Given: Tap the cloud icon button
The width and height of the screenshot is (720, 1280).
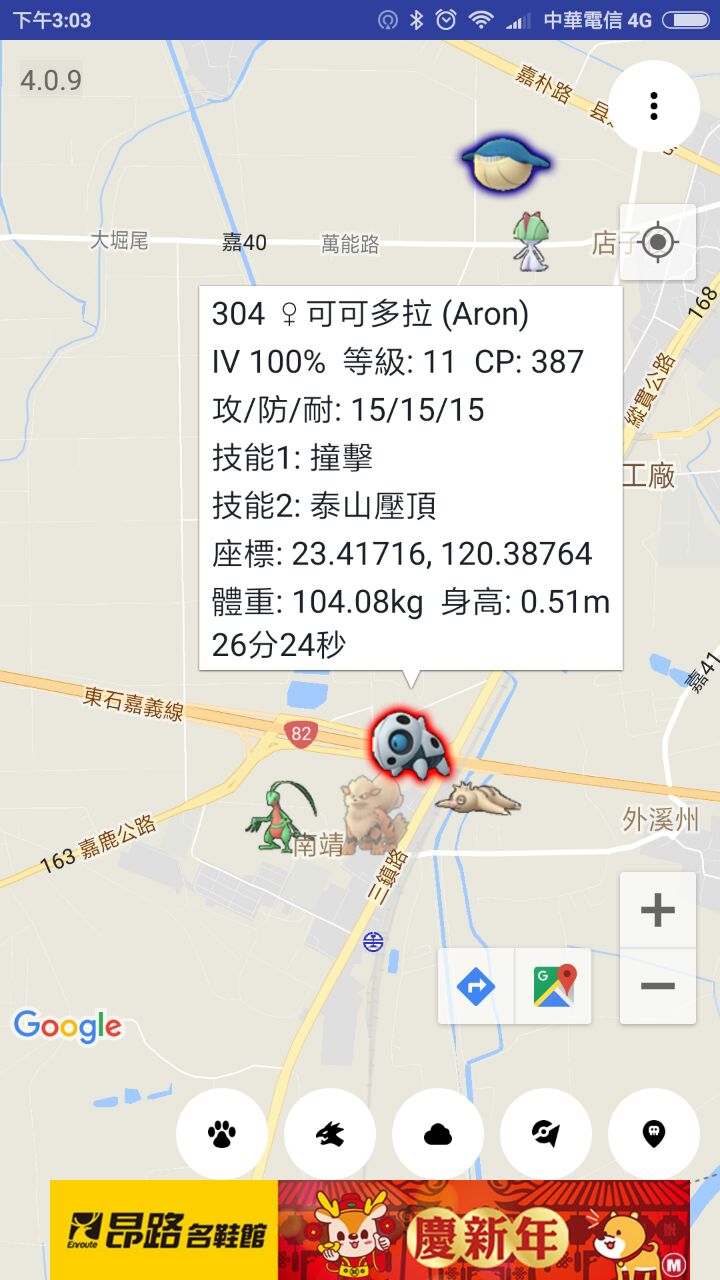Looking at the screenshot, I should pyautogui.click(x=438, y=1134).
